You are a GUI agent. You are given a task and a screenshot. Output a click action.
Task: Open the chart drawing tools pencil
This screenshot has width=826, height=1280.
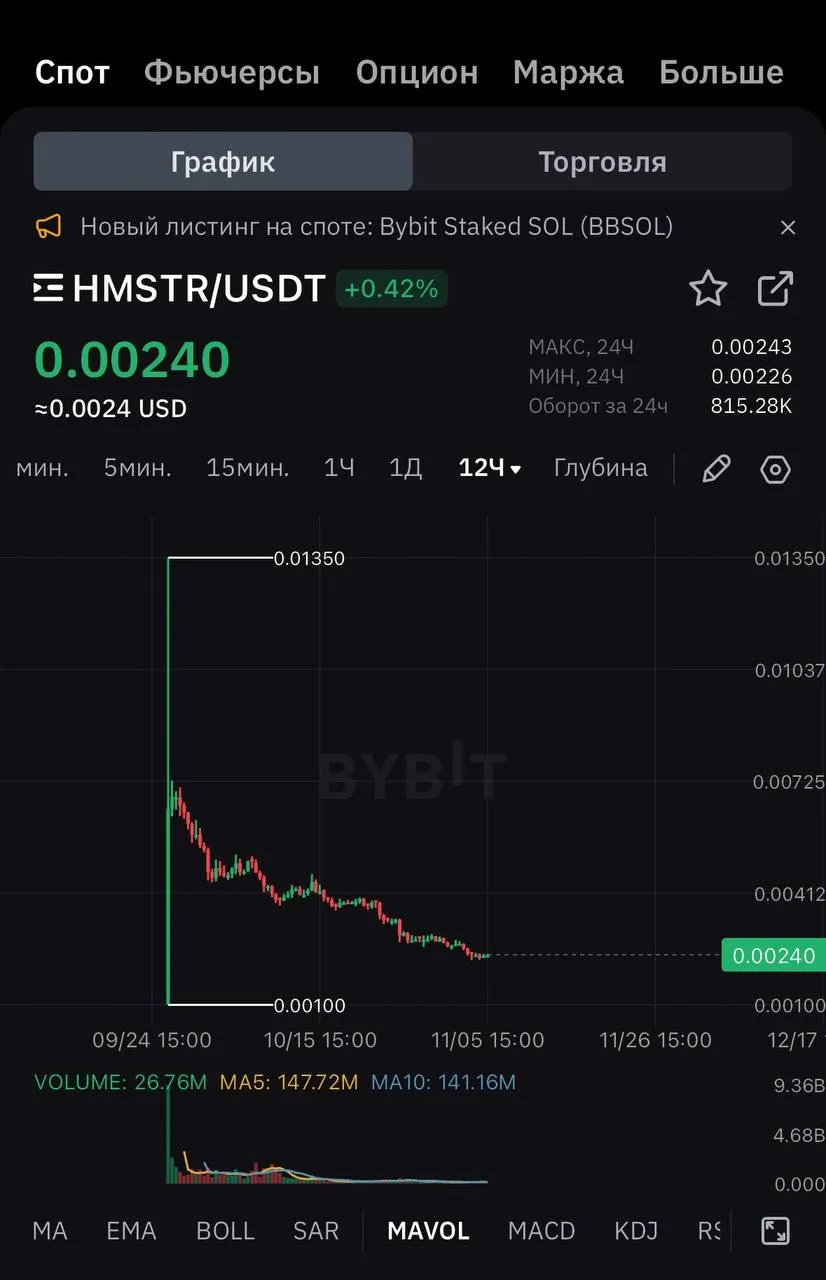(x=716, y=469)
